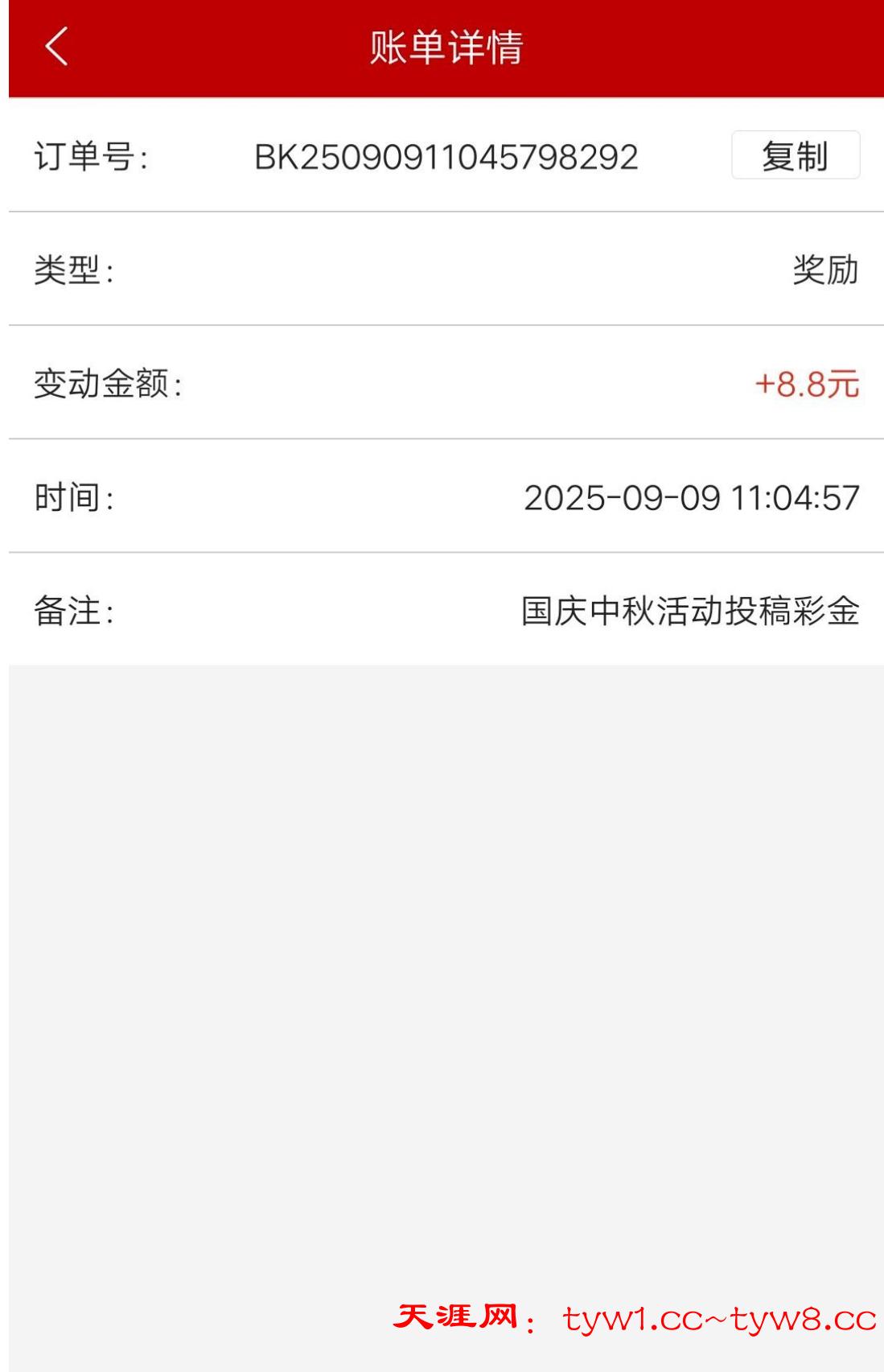Go back from the 账单详情 page
This screenshot has height=1372, width=884.
tap(56, 47)
